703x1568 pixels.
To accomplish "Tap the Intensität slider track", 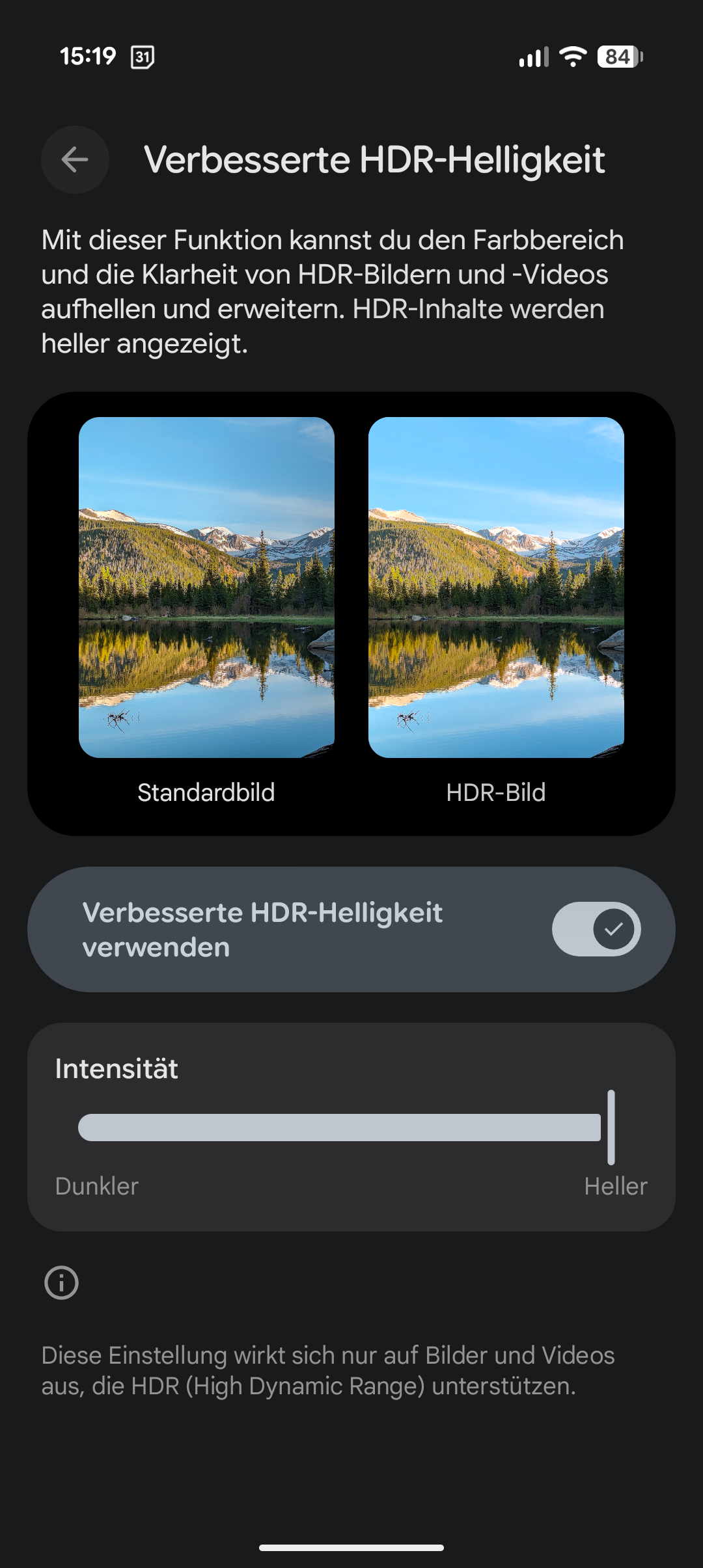I will tap(339, 1128).
